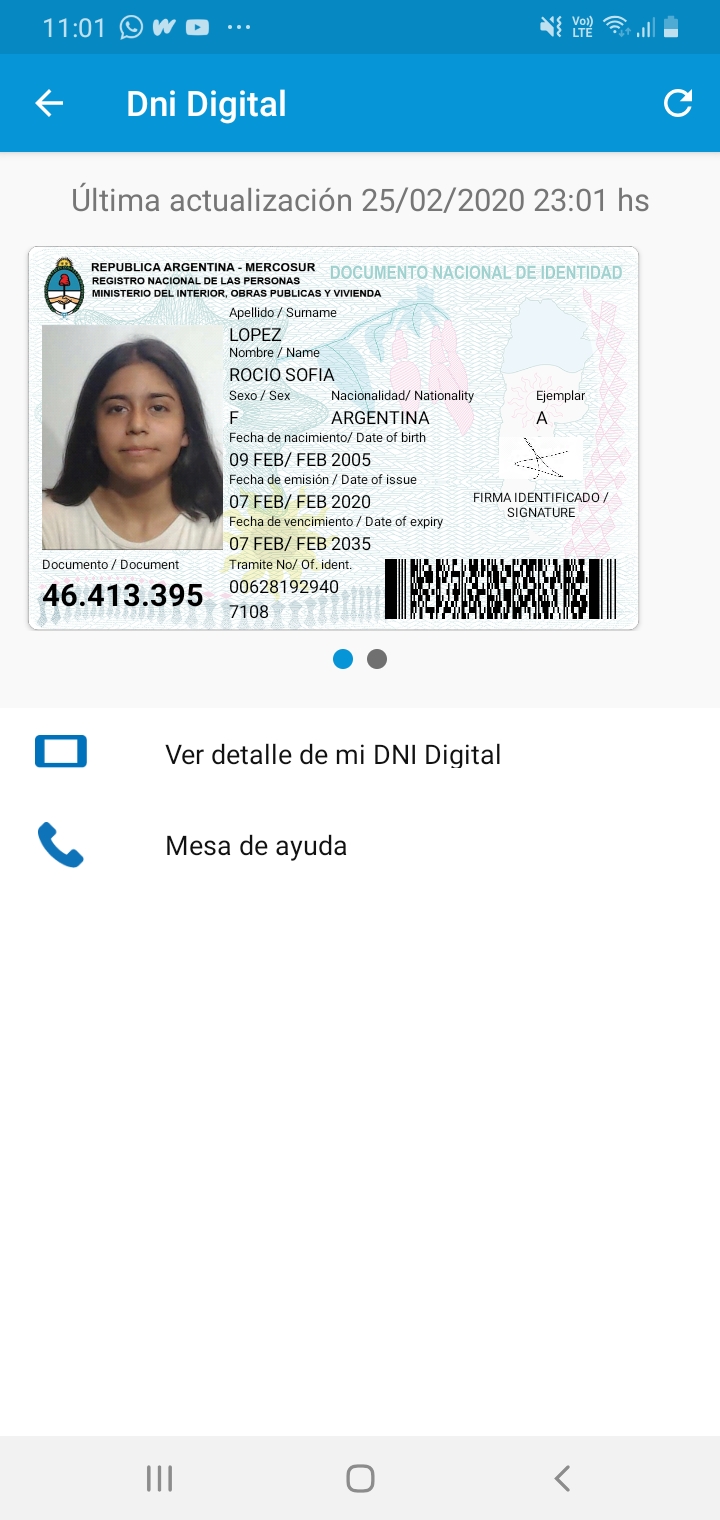Open Ver detalle de mi DNI Digital
Screen dimensions: 720x1520
point(332,754)
